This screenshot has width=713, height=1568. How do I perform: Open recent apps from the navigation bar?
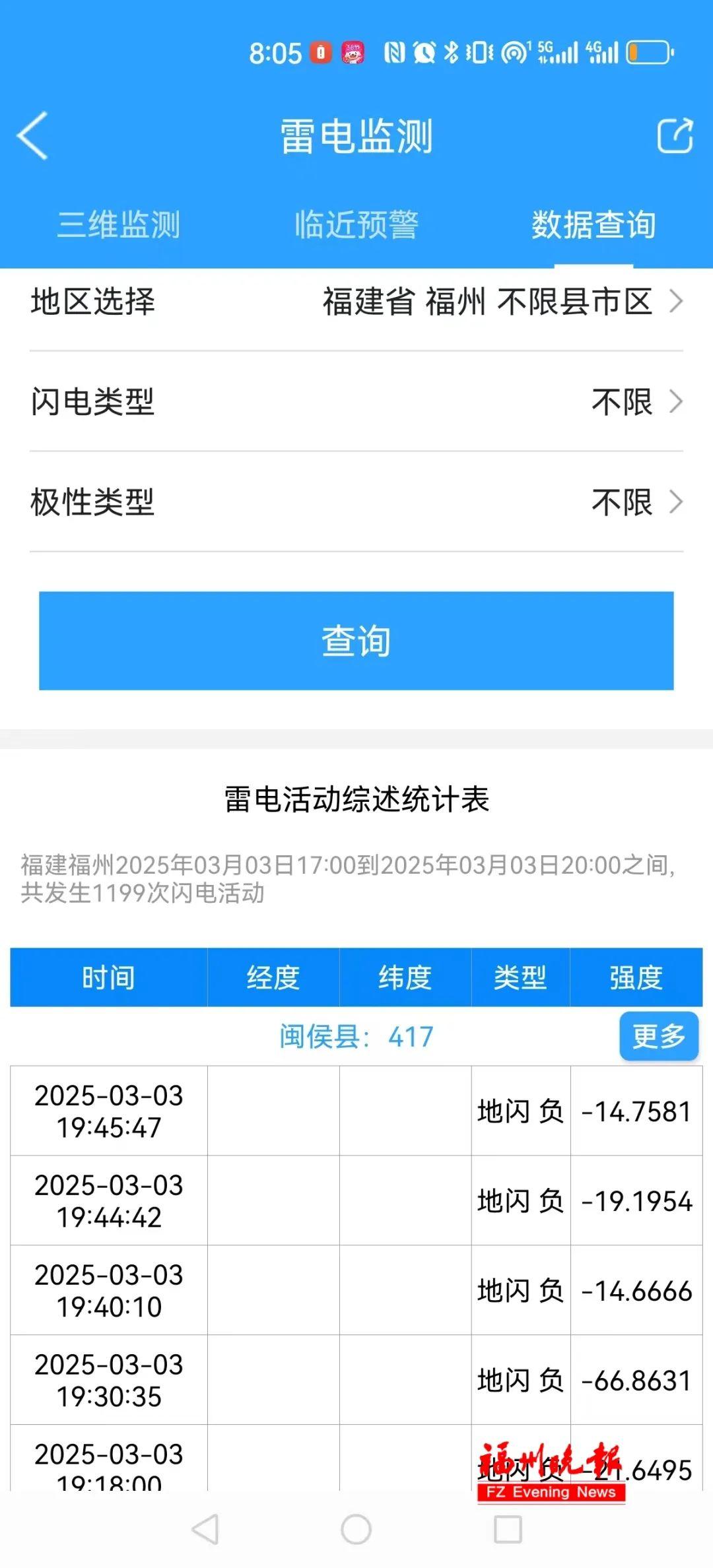[x=508, y=1529]
